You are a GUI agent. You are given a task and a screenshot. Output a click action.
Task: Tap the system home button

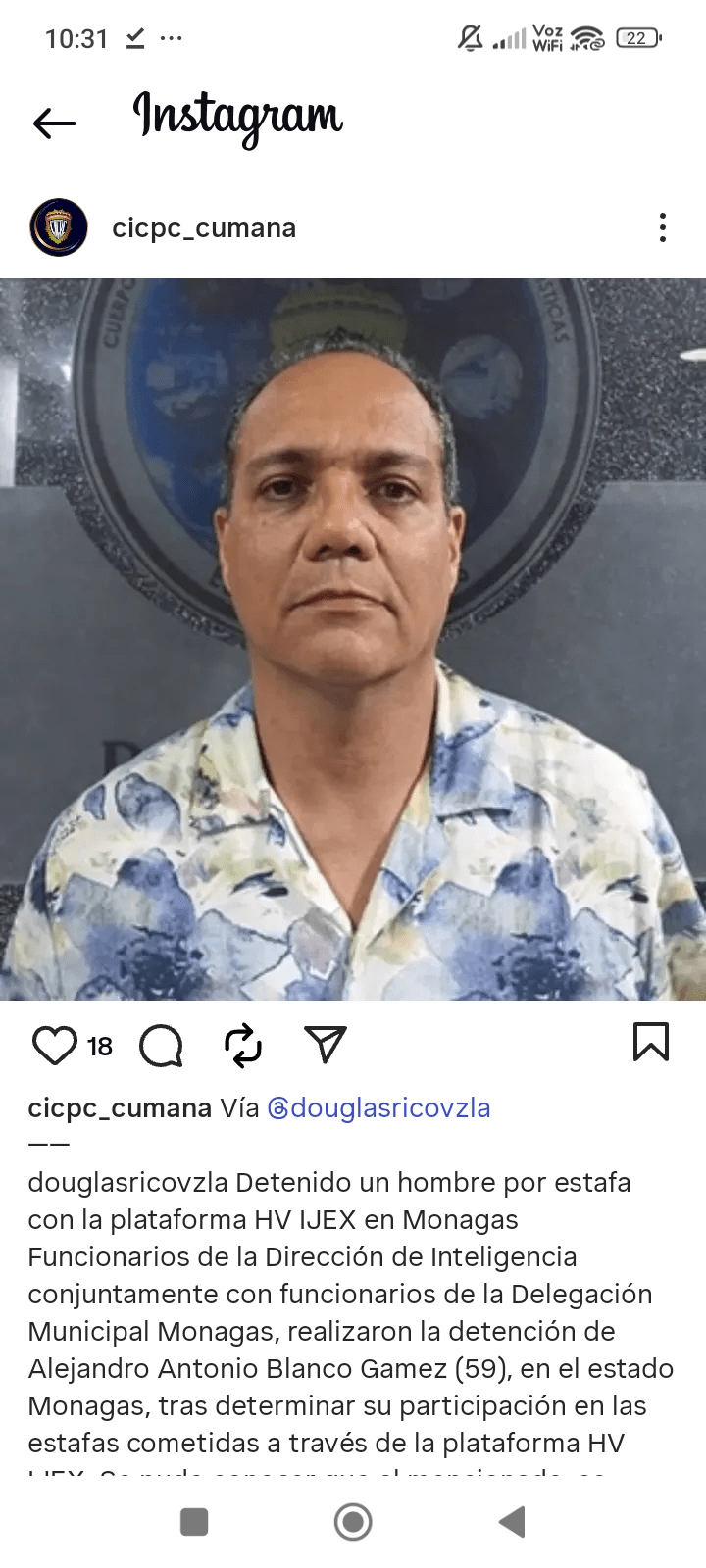click(x=353, y=1522)
